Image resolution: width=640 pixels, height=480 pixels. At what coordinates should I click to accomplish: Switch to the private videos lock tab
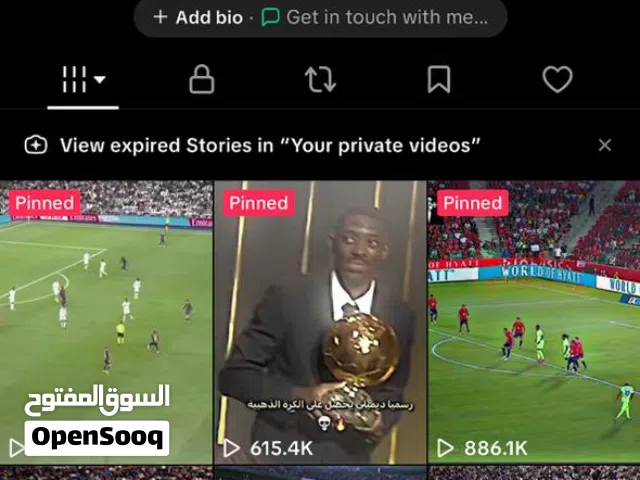click(202, 80)
